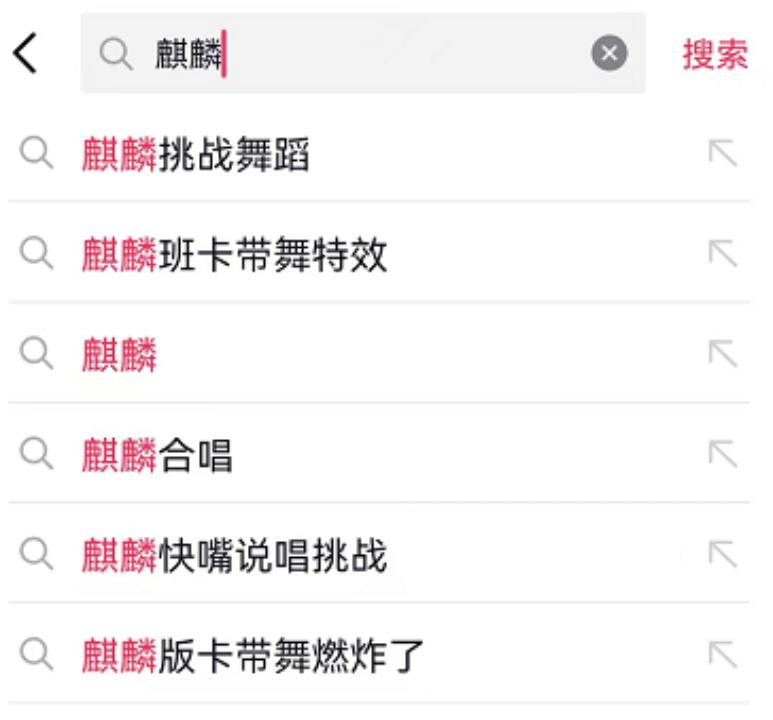Tap the fill arrow beside 麒麟合唱
The width and height of the screenshot is (773, 720).
(x=722, y=454)
